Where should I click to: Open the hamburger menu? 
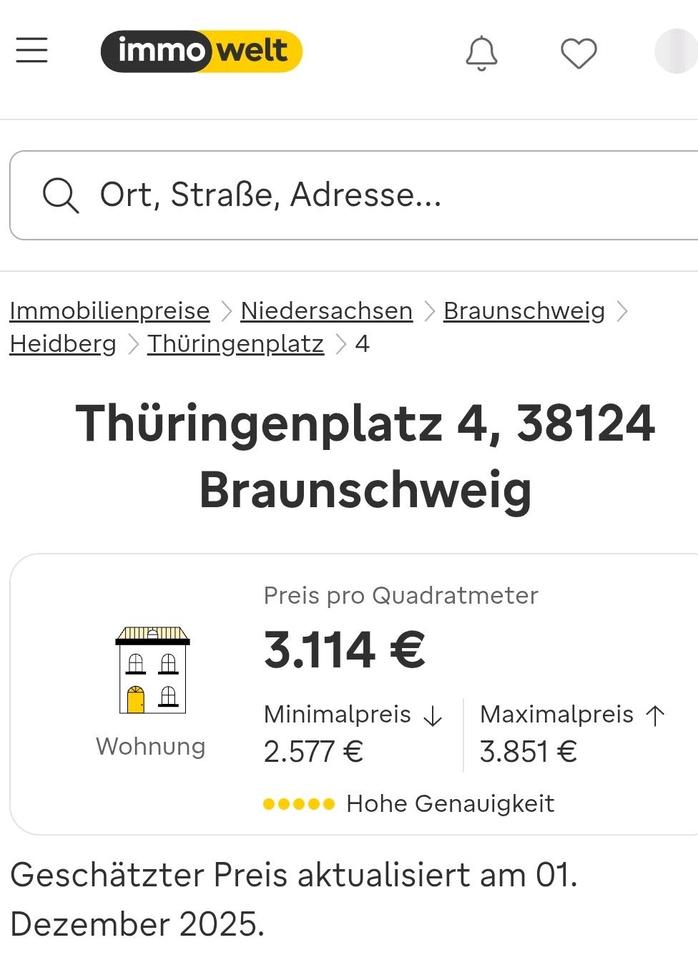(32, 51)
